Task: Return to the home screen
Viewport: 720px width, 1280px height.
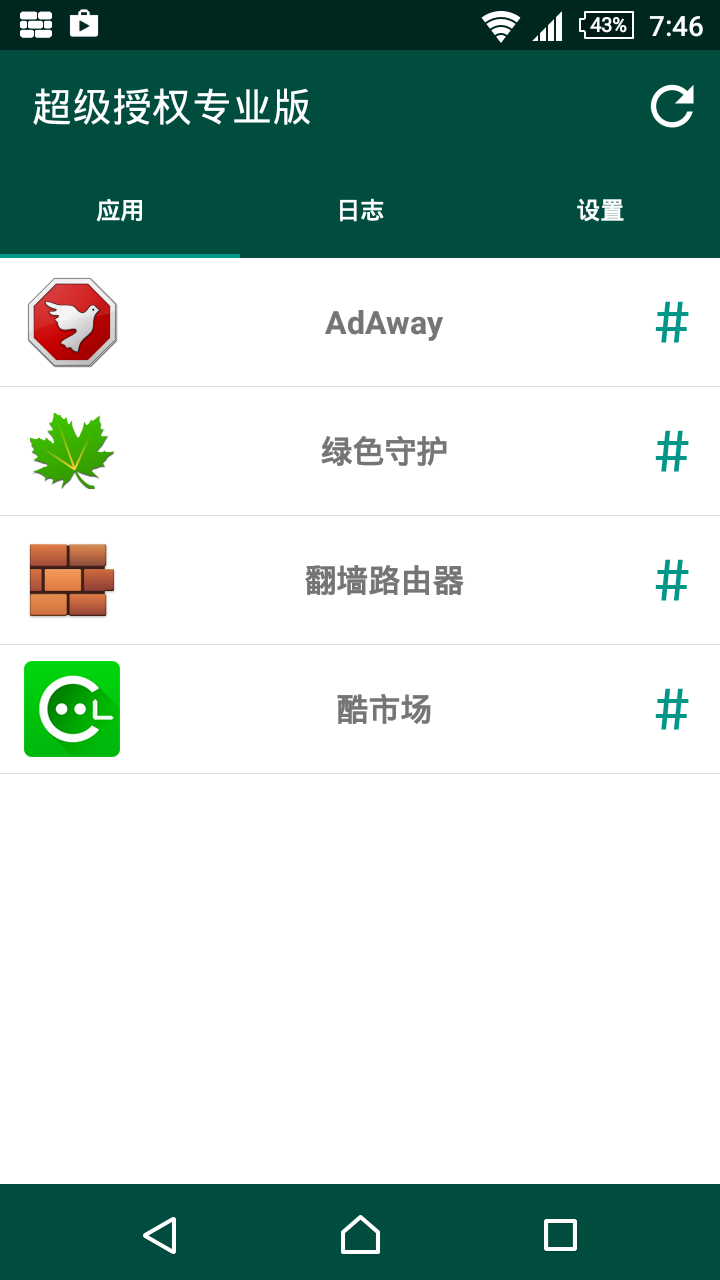Action: click(x=360, y=1235)
